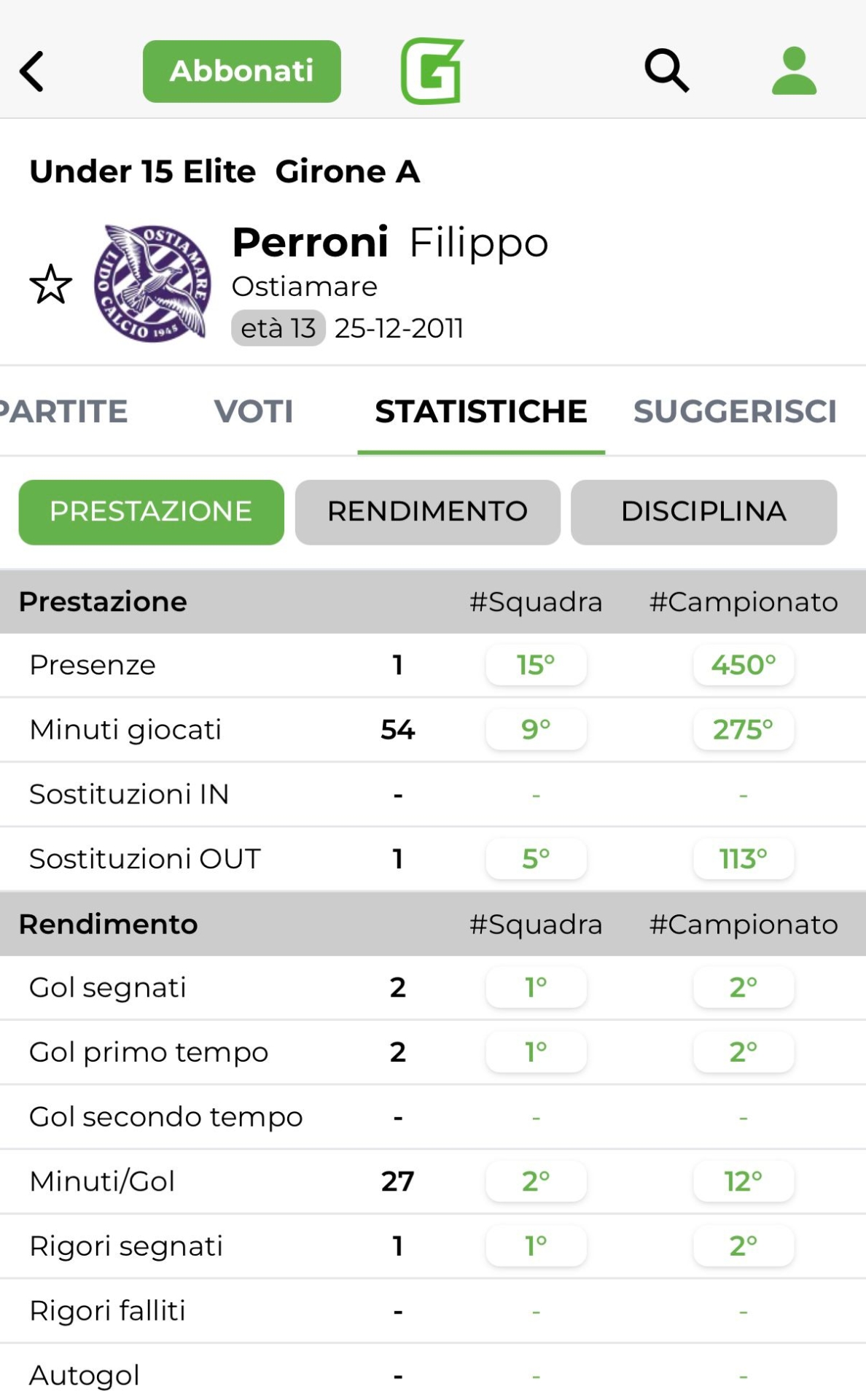866x1400 pixels.
Task: Open the Ostiamare team crest
Action: 153,283
